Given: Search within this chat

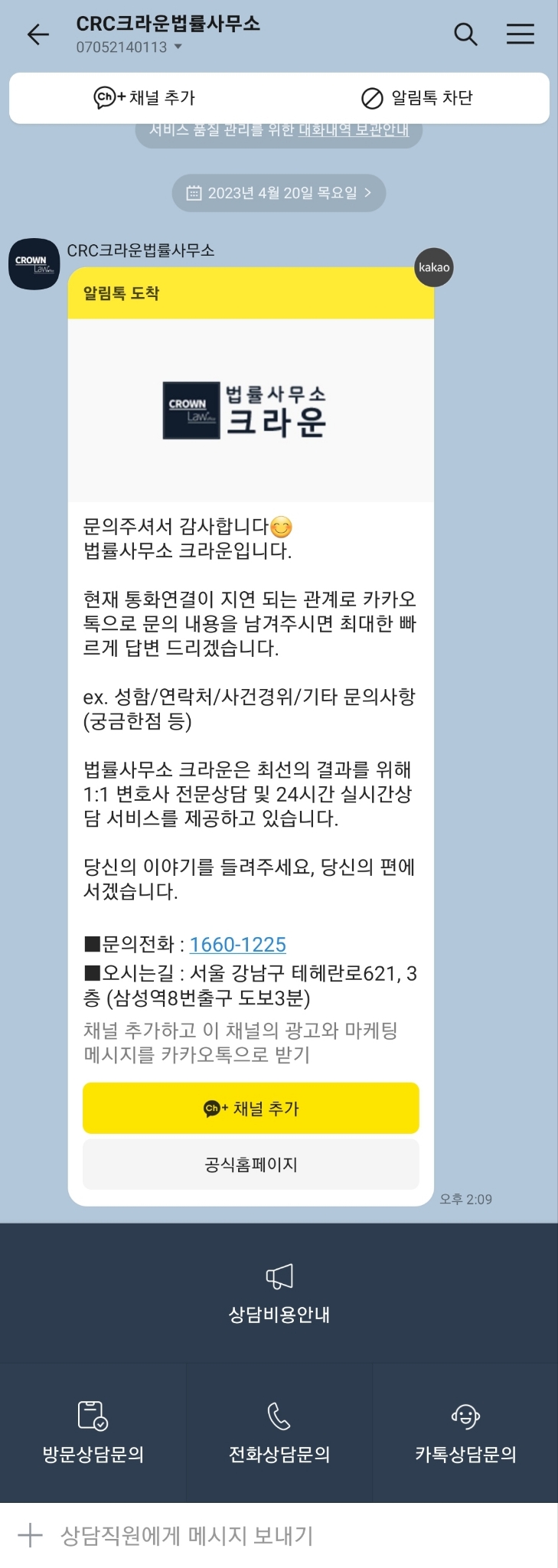Looking at the screenshot, I should [x=465, y=34].
